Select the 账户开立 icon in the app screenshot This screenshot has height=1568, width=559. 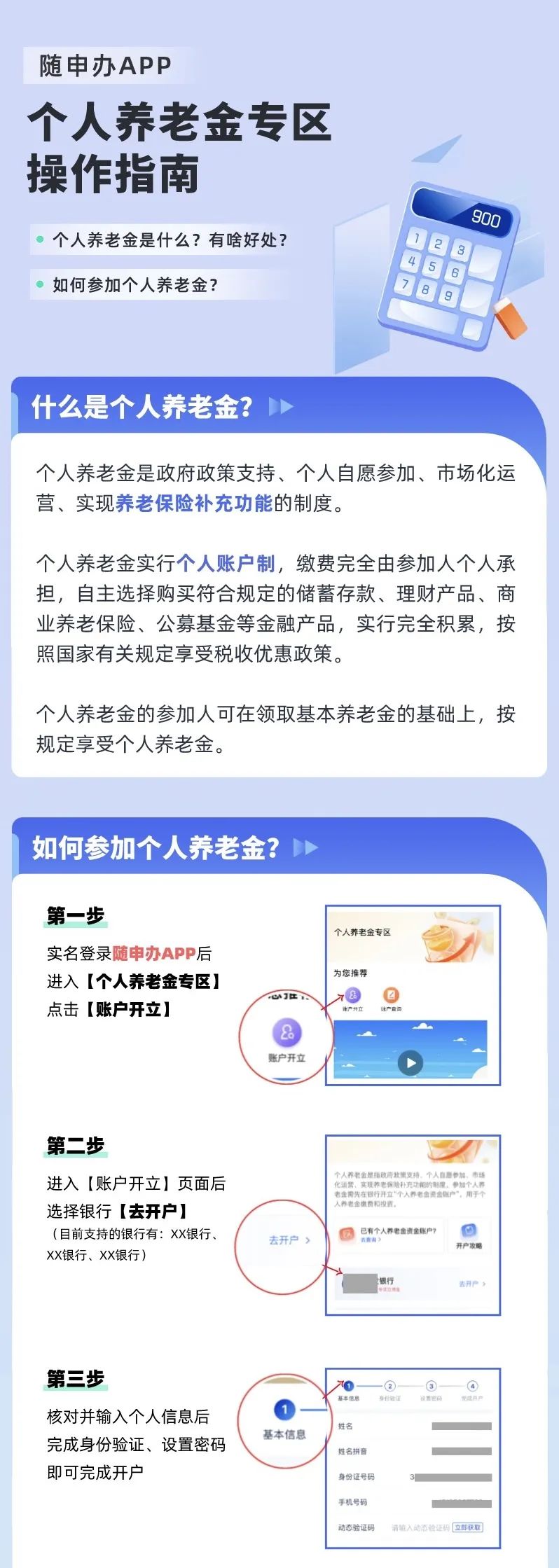353,994
